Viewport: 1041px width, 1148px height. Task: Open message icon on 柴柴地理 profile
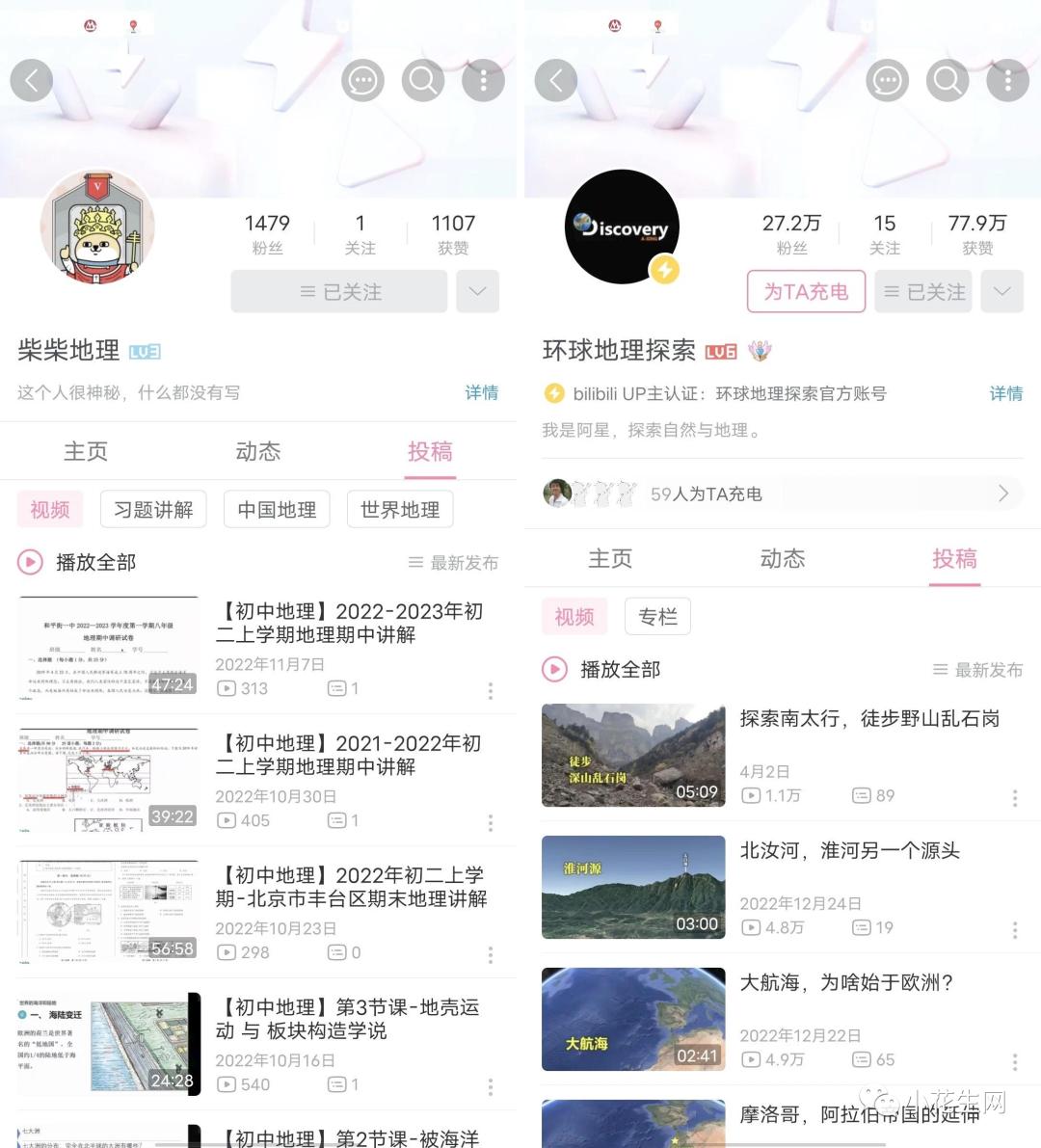click(x=362, y=81)
